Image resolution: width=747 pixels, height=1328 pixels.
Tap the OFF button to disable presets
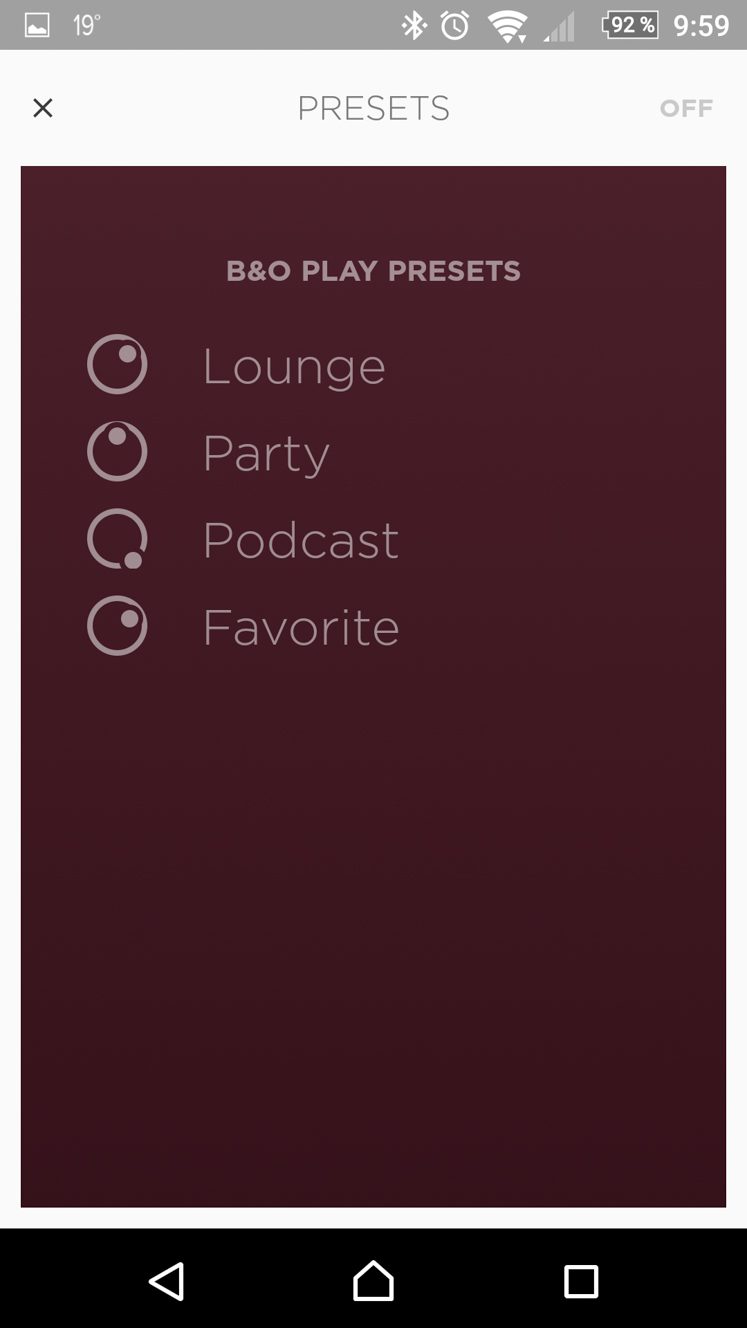(x=686, y=108)
